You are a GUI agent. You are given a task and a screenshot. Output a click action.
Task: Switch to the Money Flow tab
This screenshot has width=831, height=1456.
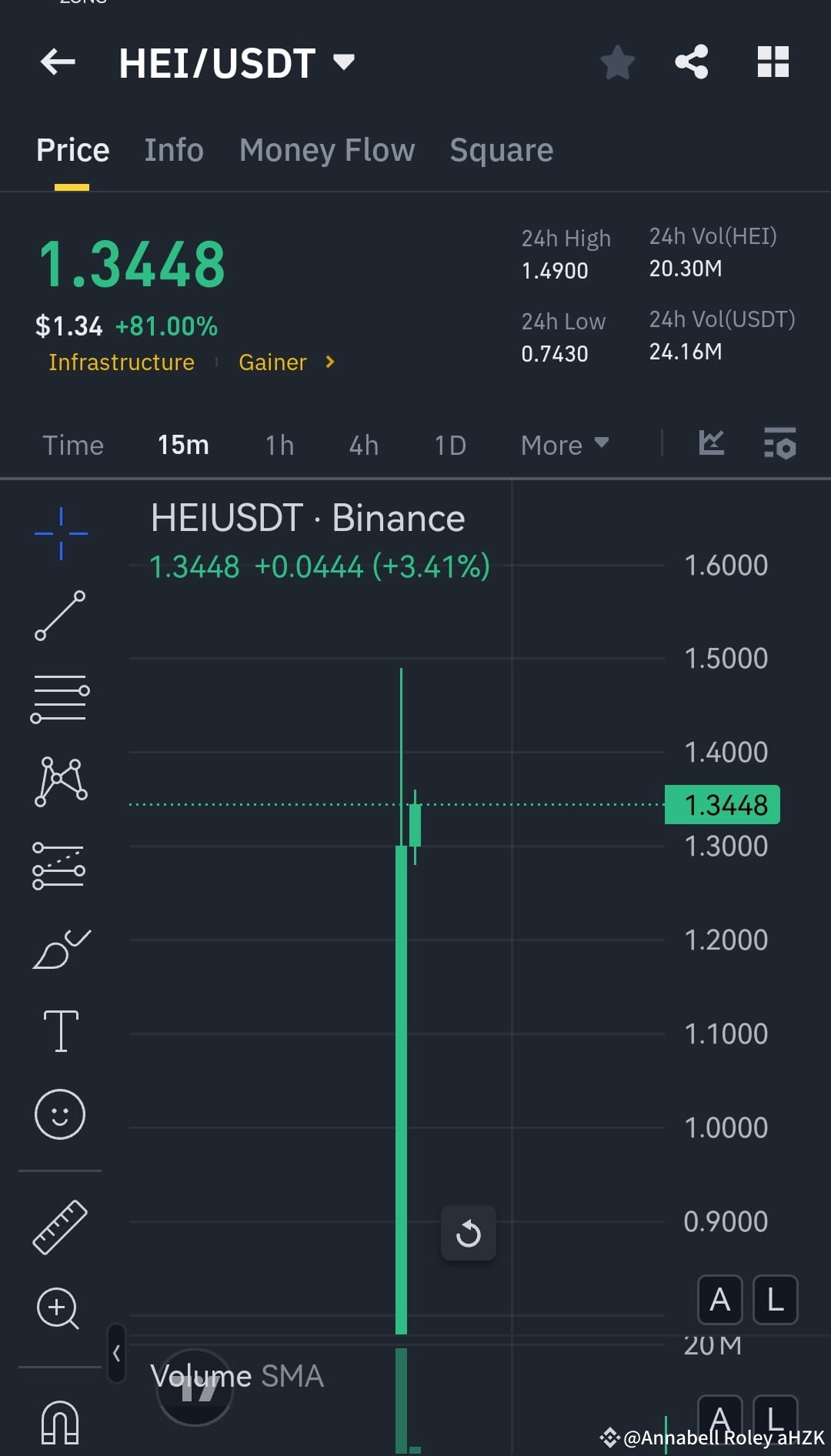[326, 149]
